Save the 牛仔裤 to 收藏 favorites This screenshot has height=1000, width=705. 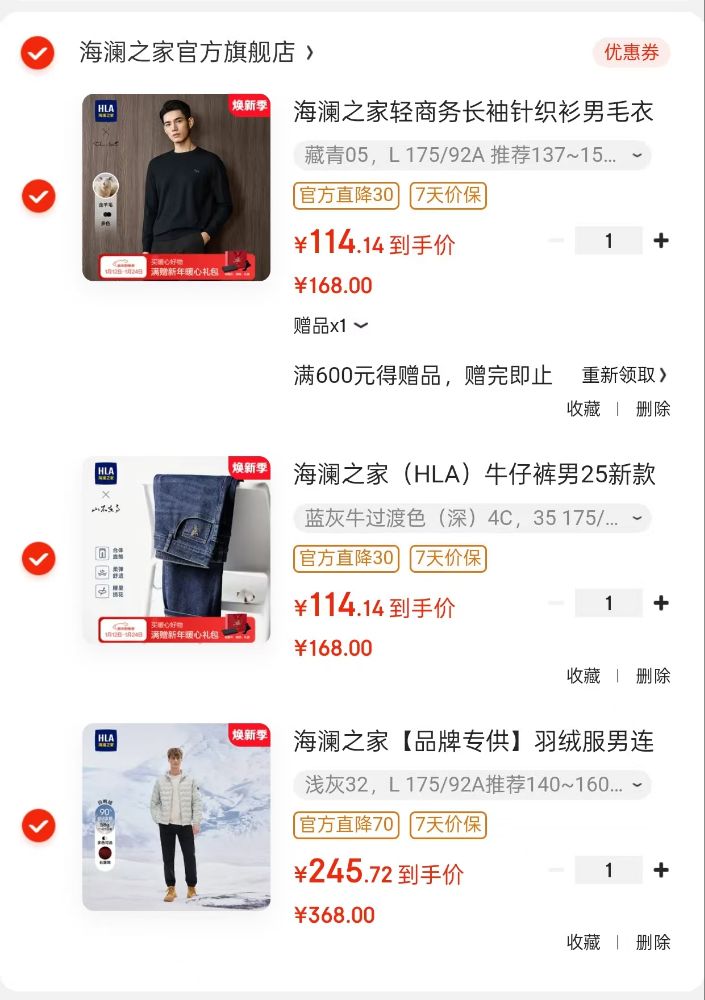coord(584,676)
